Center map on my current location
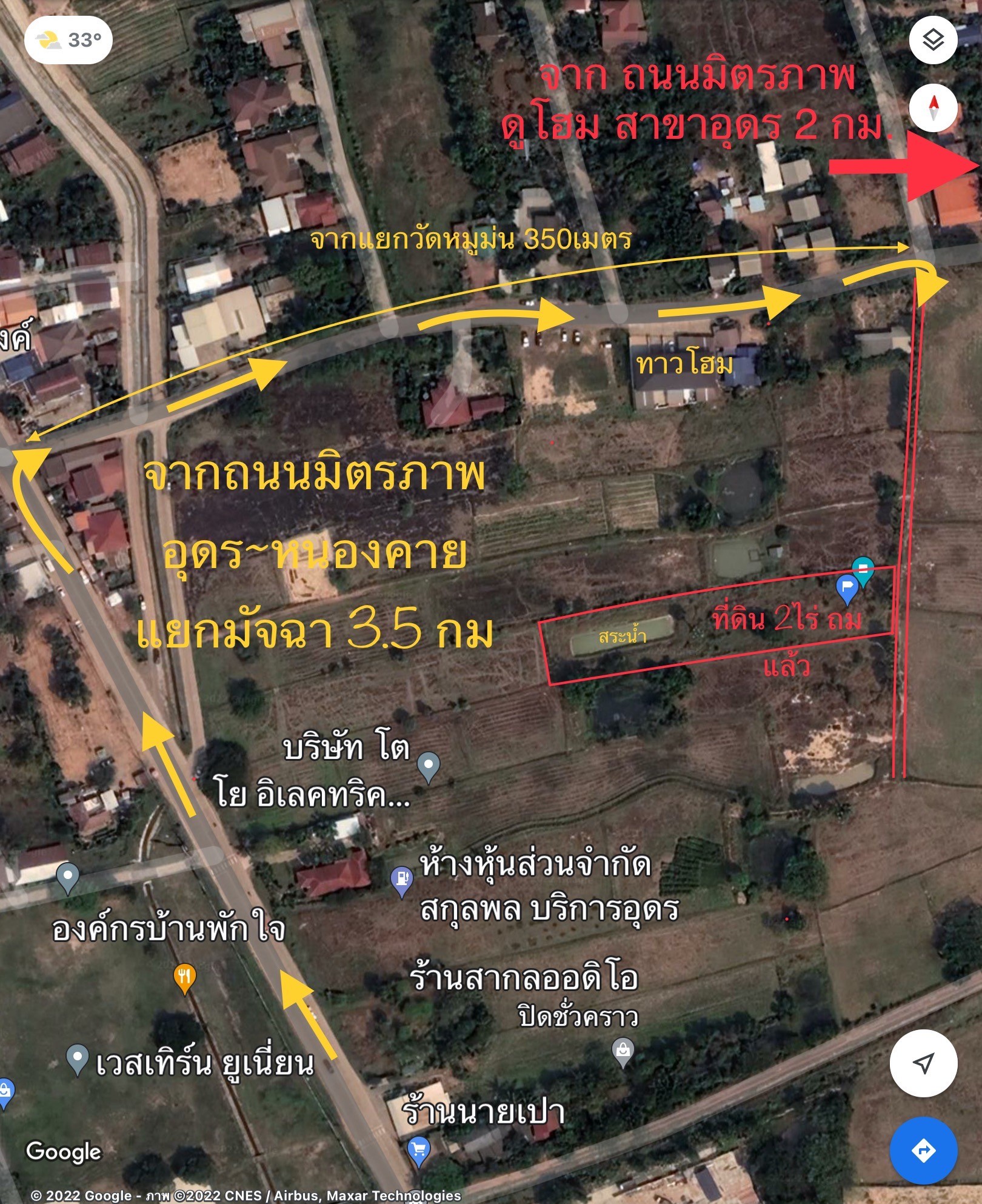Viewport: 982px width, 1204px height. [x=923, y=1063]
